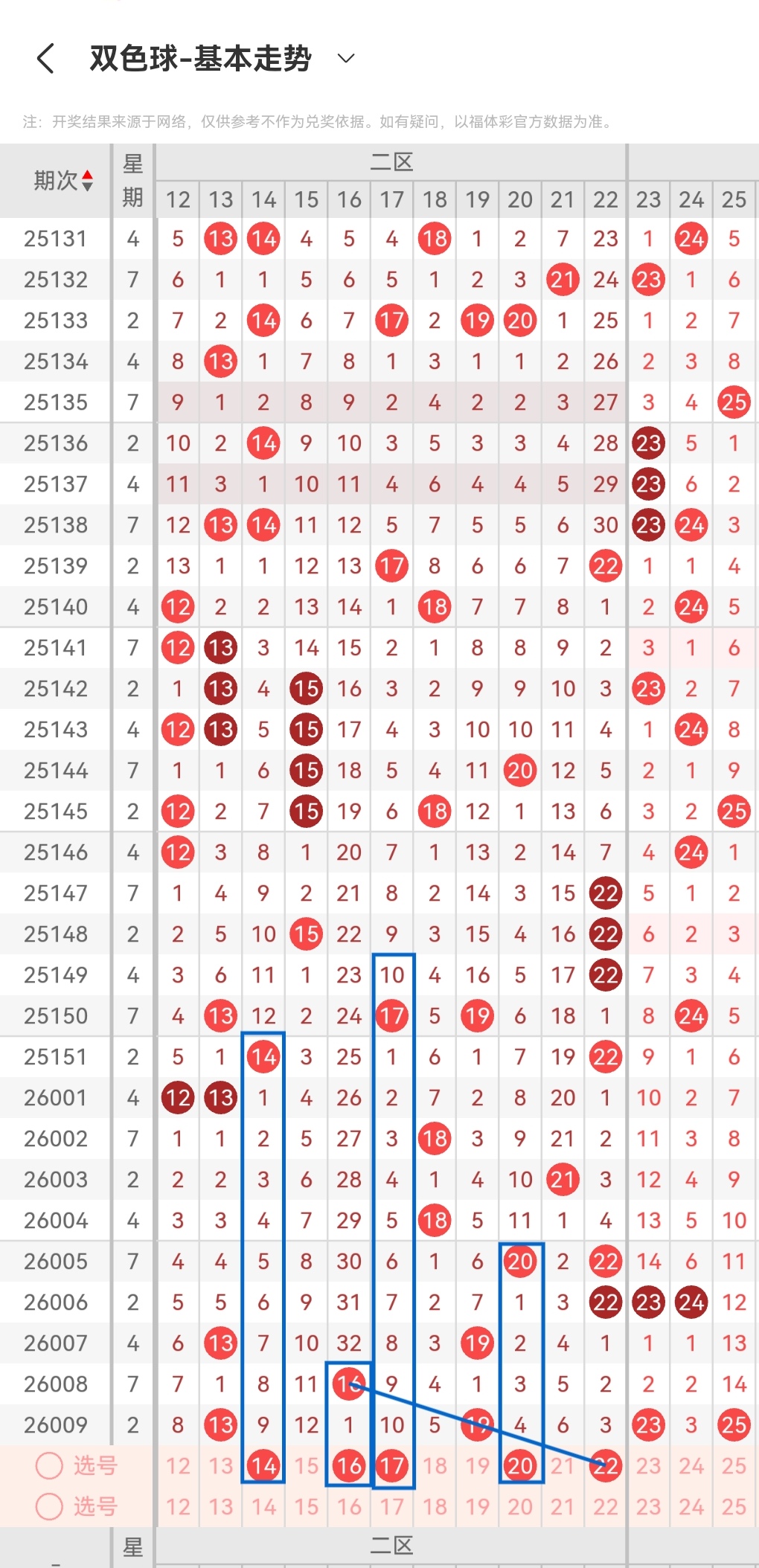Go back using the top-left arrow
The height and width of the screenshot is (1568, 759).
coord(46,58)
